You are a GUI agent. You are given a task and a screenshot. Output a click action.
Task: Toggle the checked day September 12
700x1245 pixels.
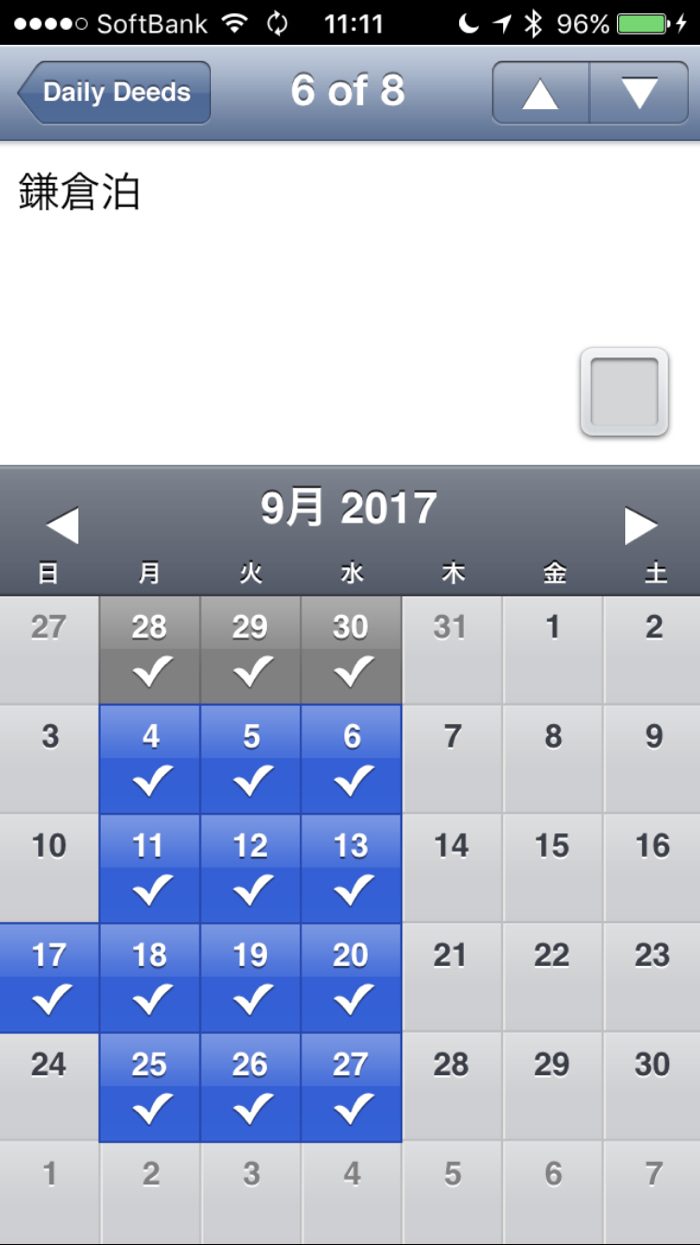pyautogui.click(x=251, y=868)
